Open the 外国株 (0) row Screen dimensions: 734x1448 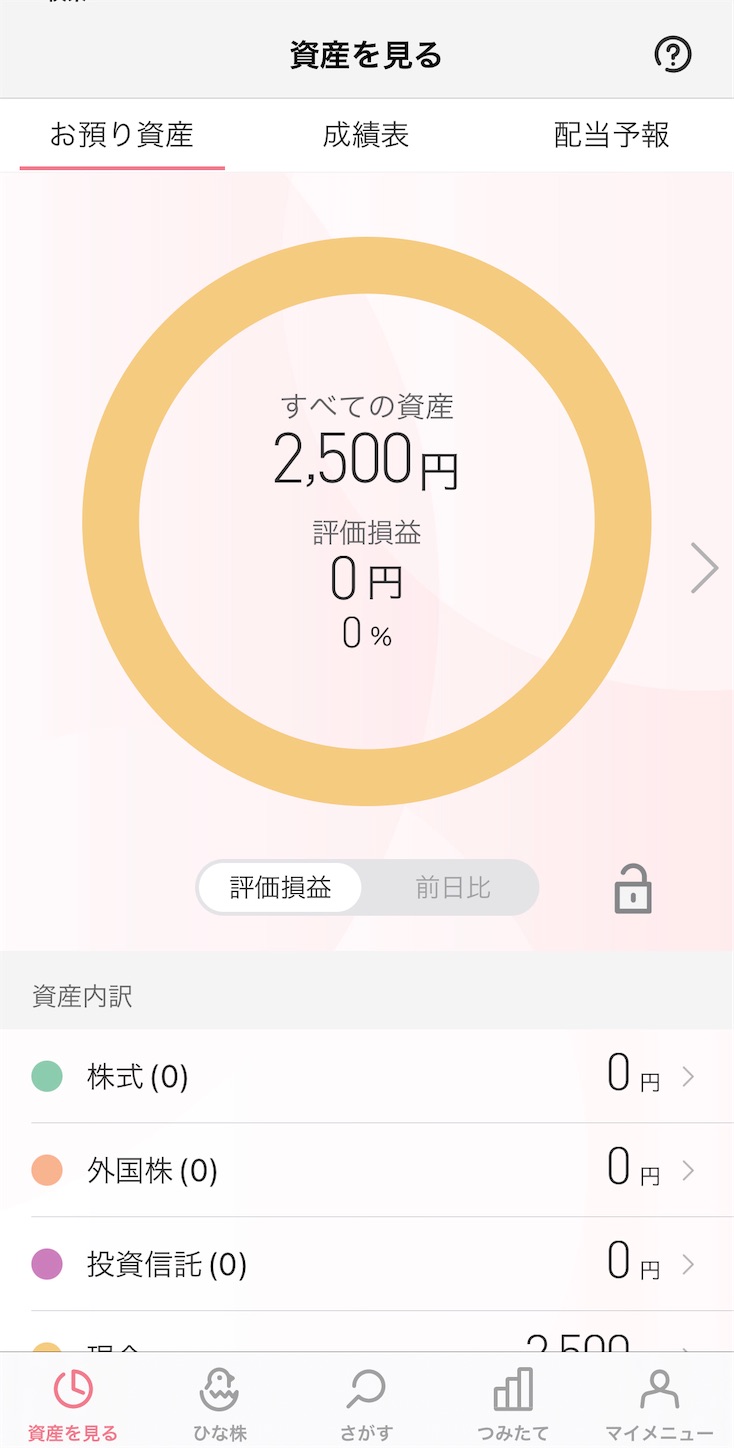[367, 1170]
